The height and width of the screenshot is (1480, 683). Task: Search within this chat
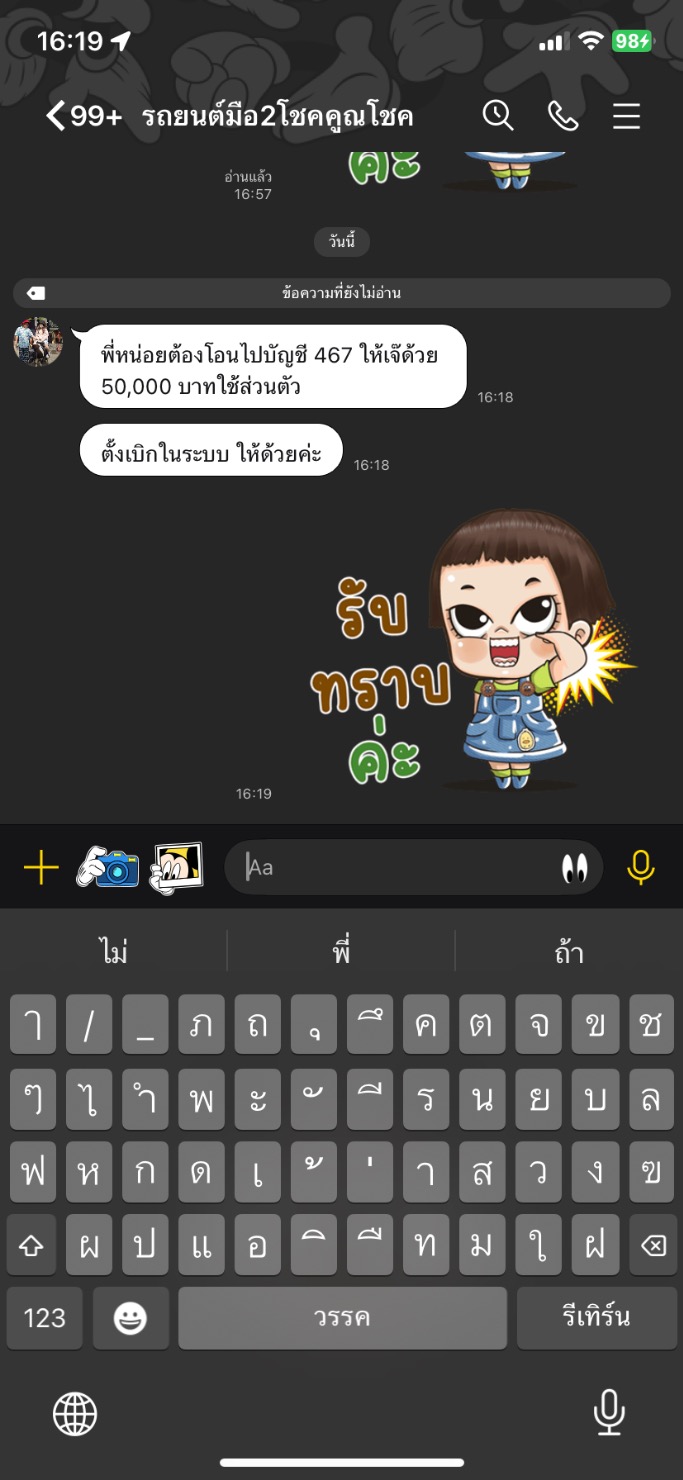coord(498,116)
